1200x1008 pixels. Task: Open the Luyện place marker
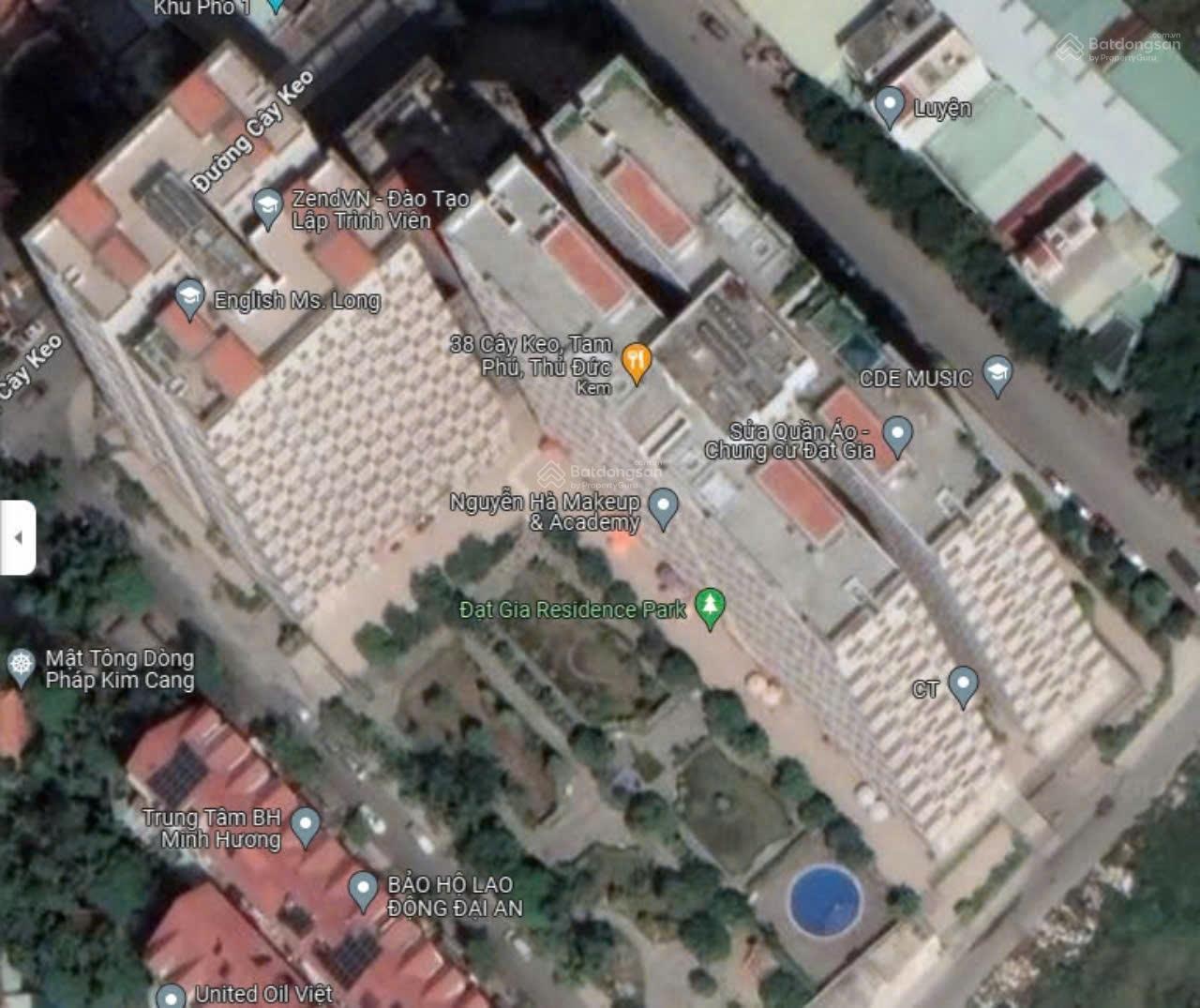click(889, 106)
